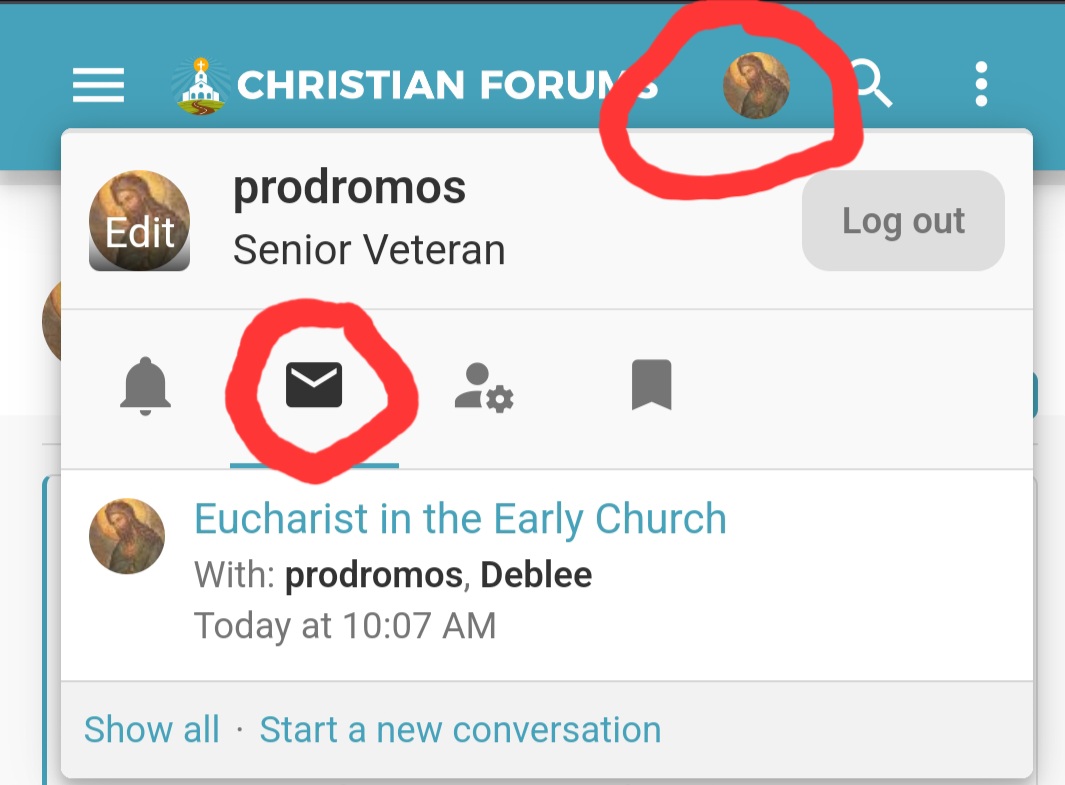This screenshot has height=785, width=1065.
Task: Switch to the bookmarks tab
Action: (651, 386)
